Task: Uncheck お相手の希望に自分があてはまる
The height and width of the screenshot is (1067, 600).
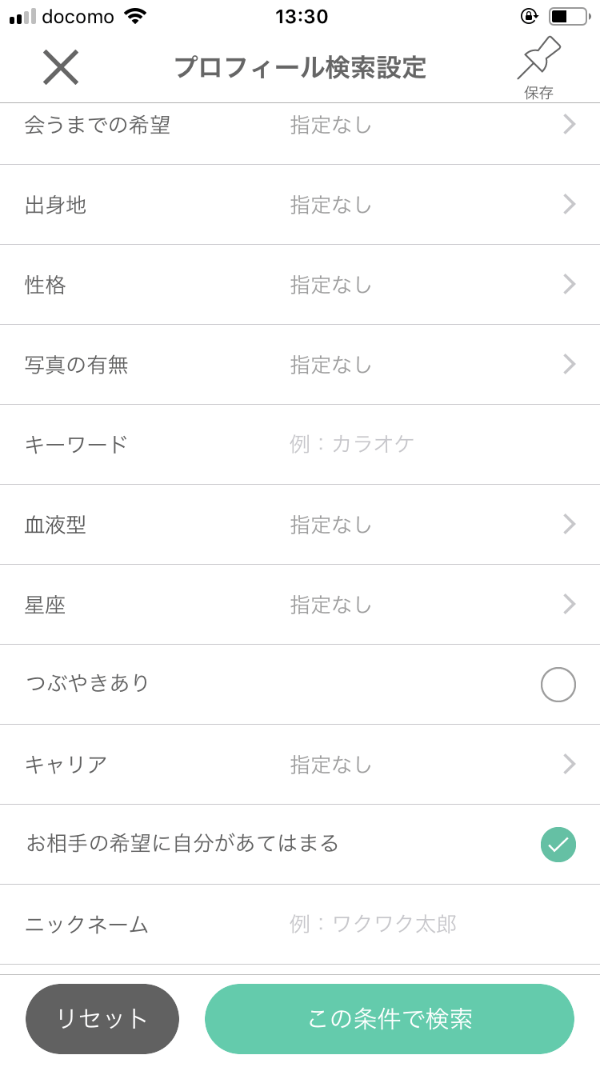Action: tap(558, 845)
